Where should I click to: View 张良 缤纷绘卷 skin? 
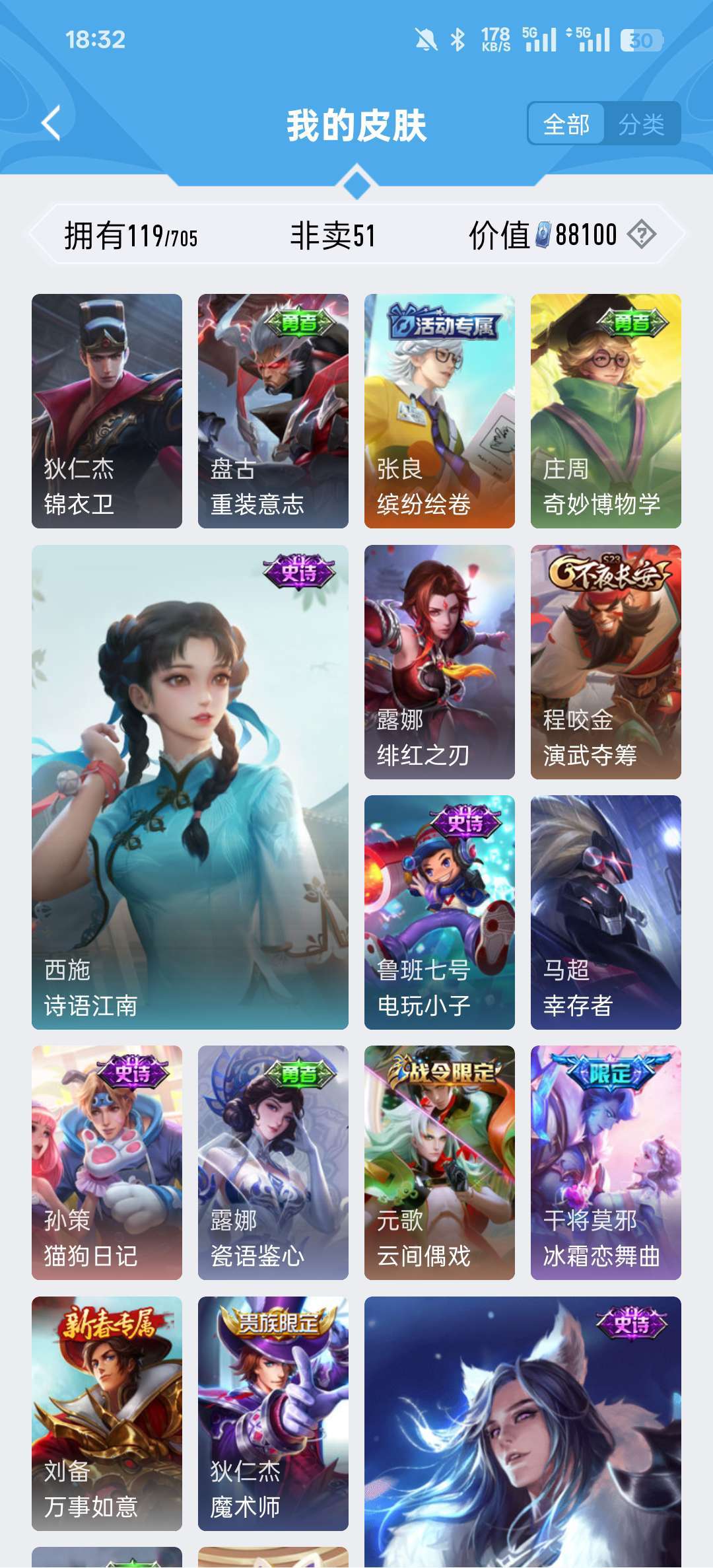pyautogui.click(x=440, y=411)
